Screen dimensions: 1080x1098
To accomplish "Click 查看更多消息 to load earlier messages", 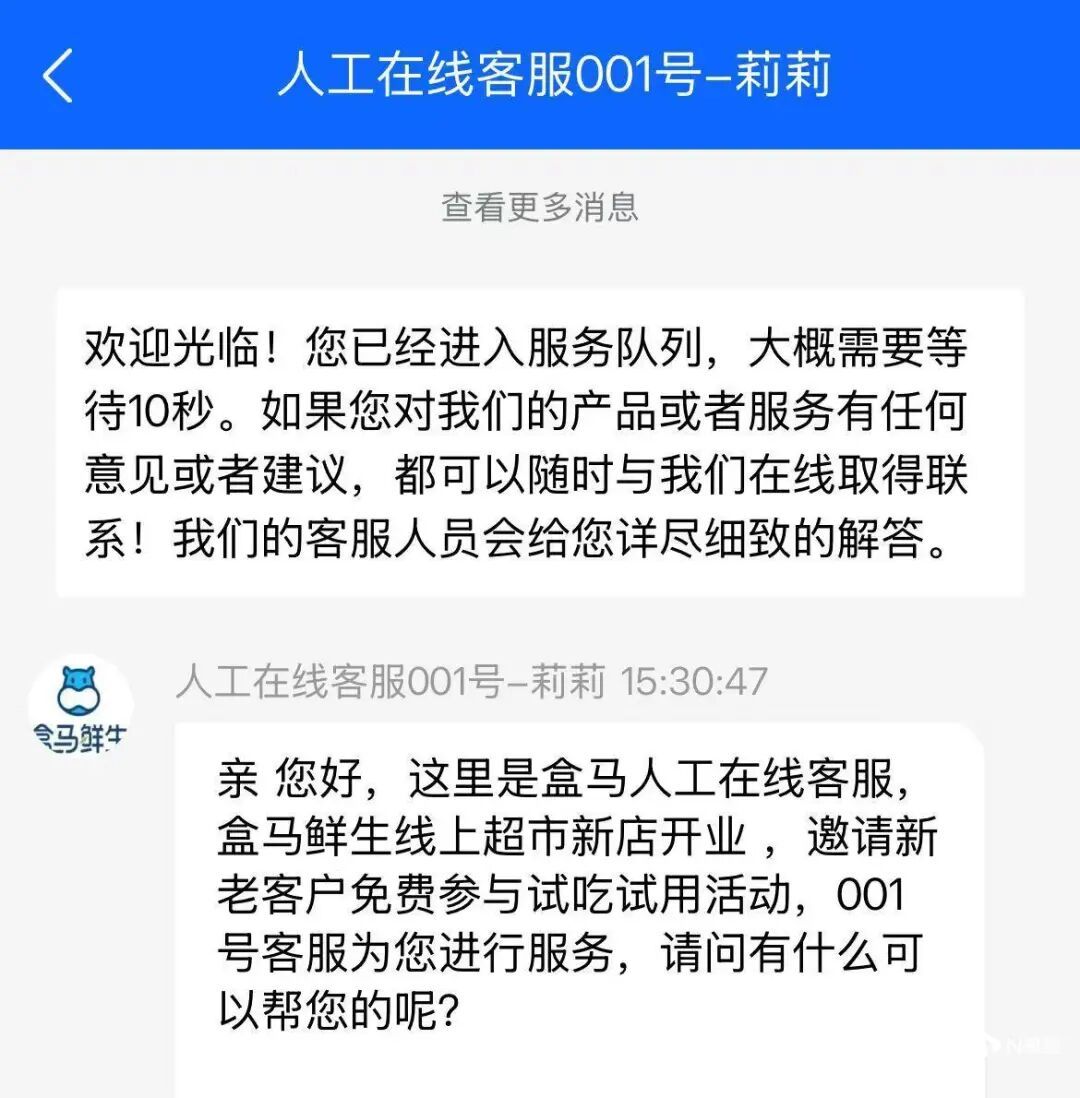I will click(540, 208).
